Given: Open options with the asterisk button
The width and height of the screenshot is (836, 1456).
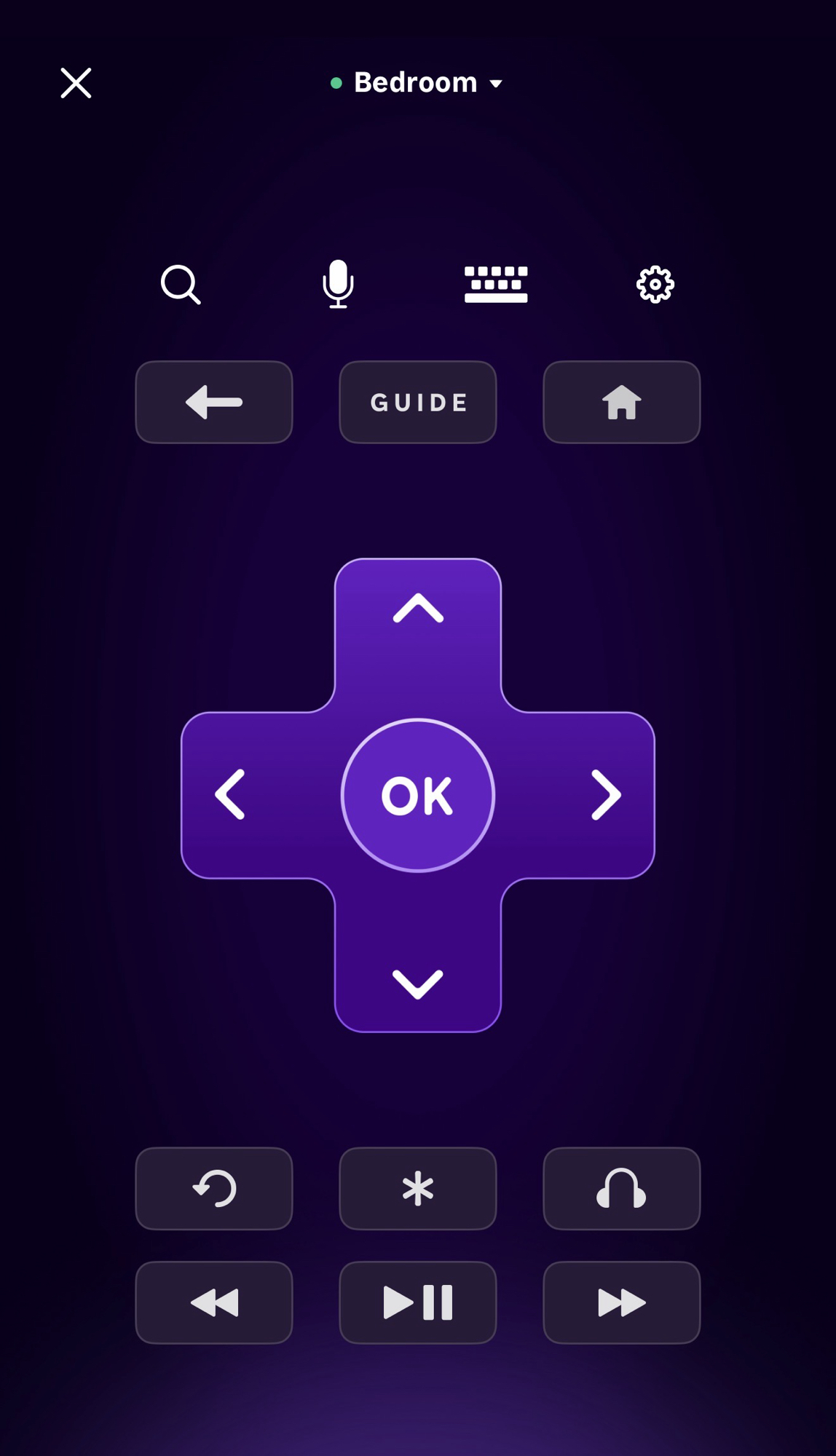Looking at the screenshot, I should (418, 1189).
